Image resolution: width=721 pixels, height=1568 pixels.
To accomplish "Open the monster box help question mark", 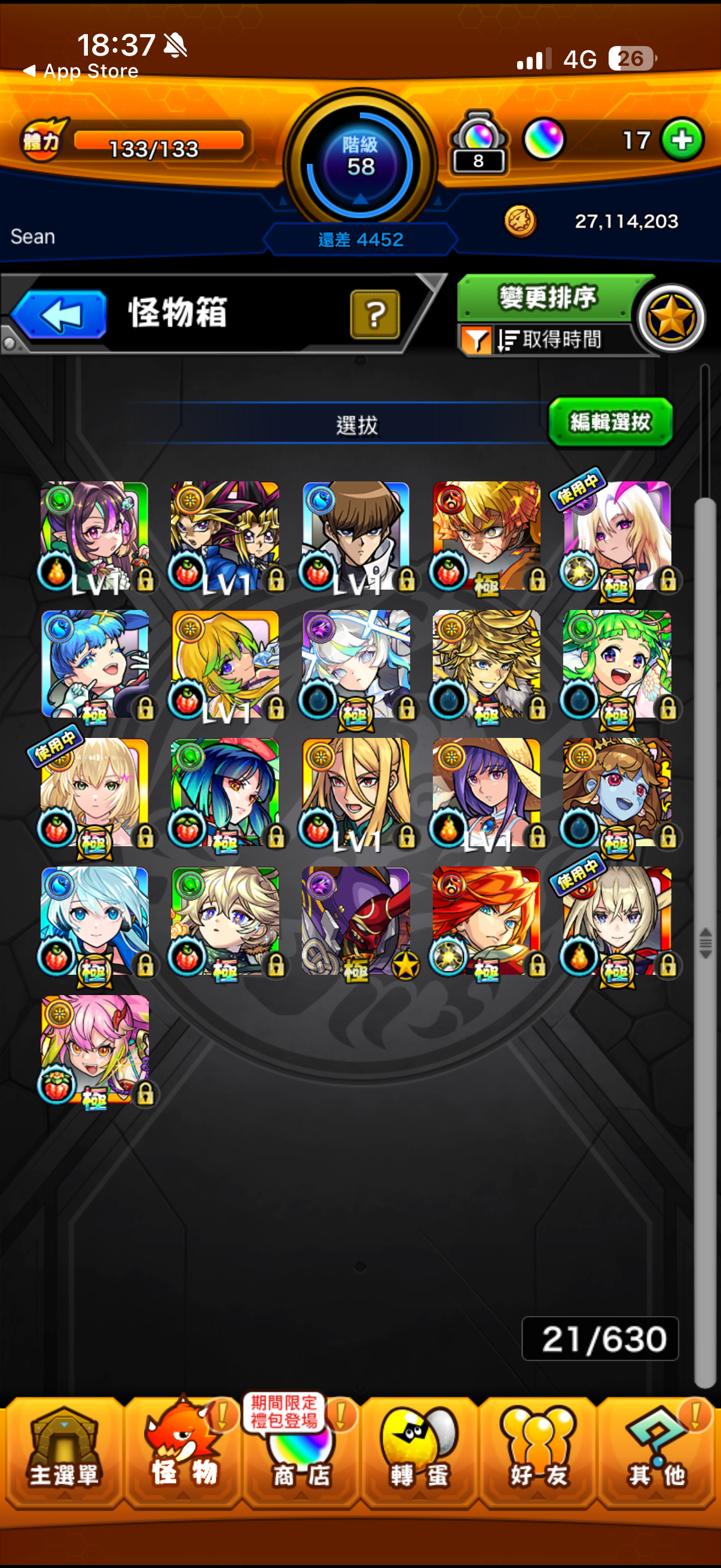I will [375, 315].
